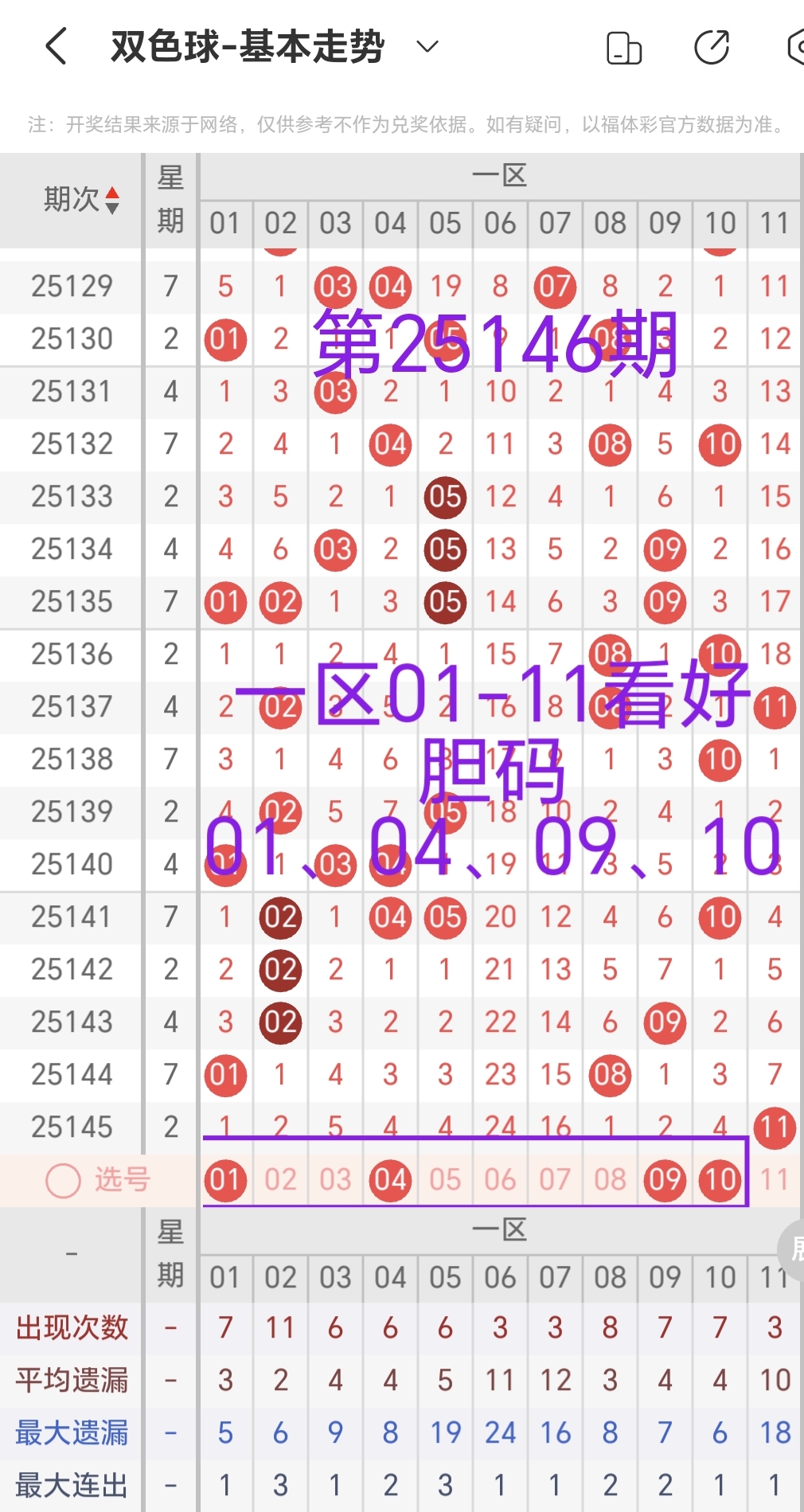
Task: Toggle ball 05 in the 选号 row
Action: [x=444, y=1180]
